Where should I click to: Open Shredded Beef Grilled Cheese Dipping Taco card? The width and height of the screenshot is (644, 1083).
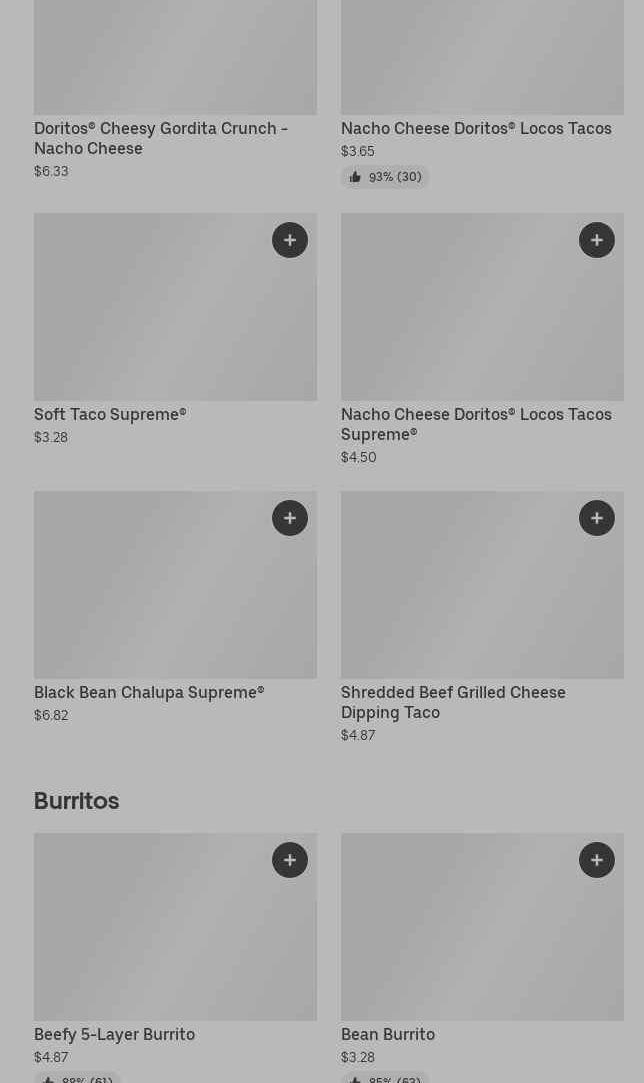click(482, 617)
